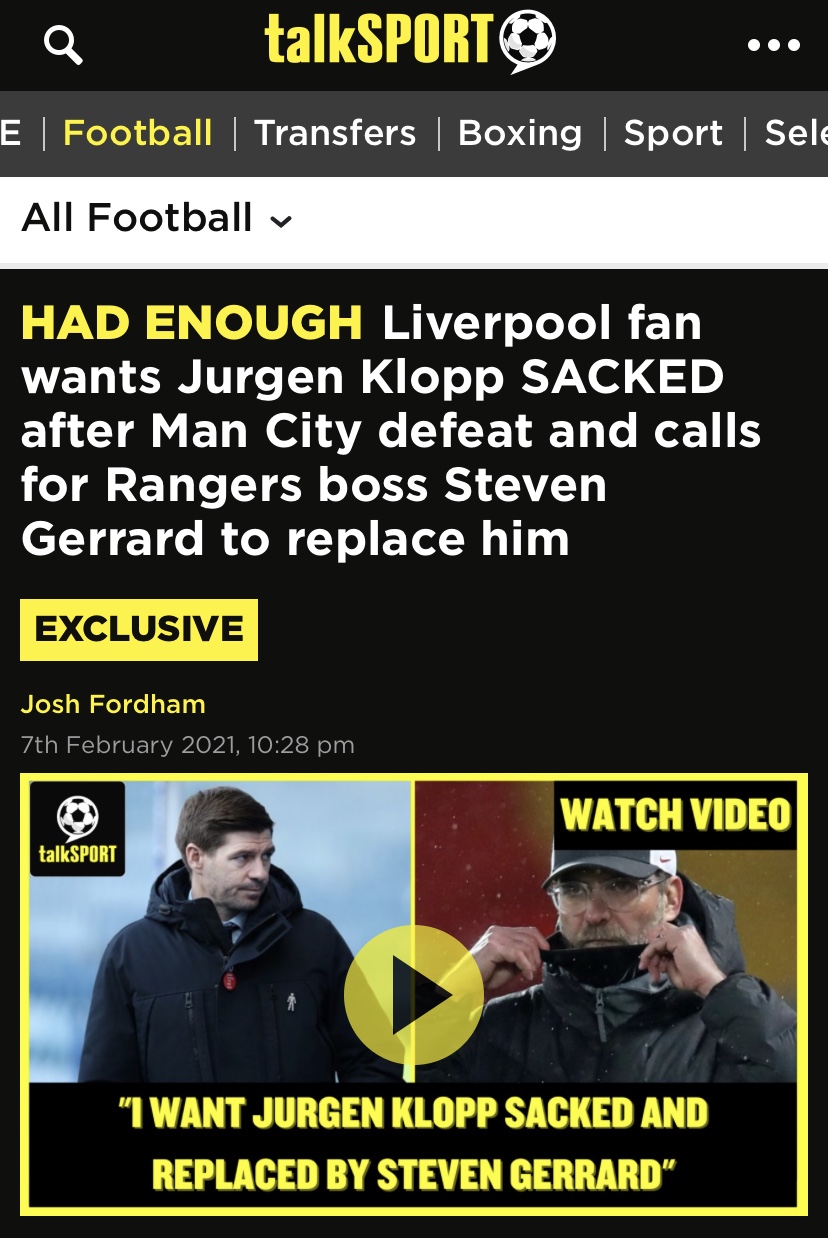The width and height of the screenshot is (828, 1238).
Task: Switch to the Football tab
Action: pyautogui.click(x=137, y=133)
